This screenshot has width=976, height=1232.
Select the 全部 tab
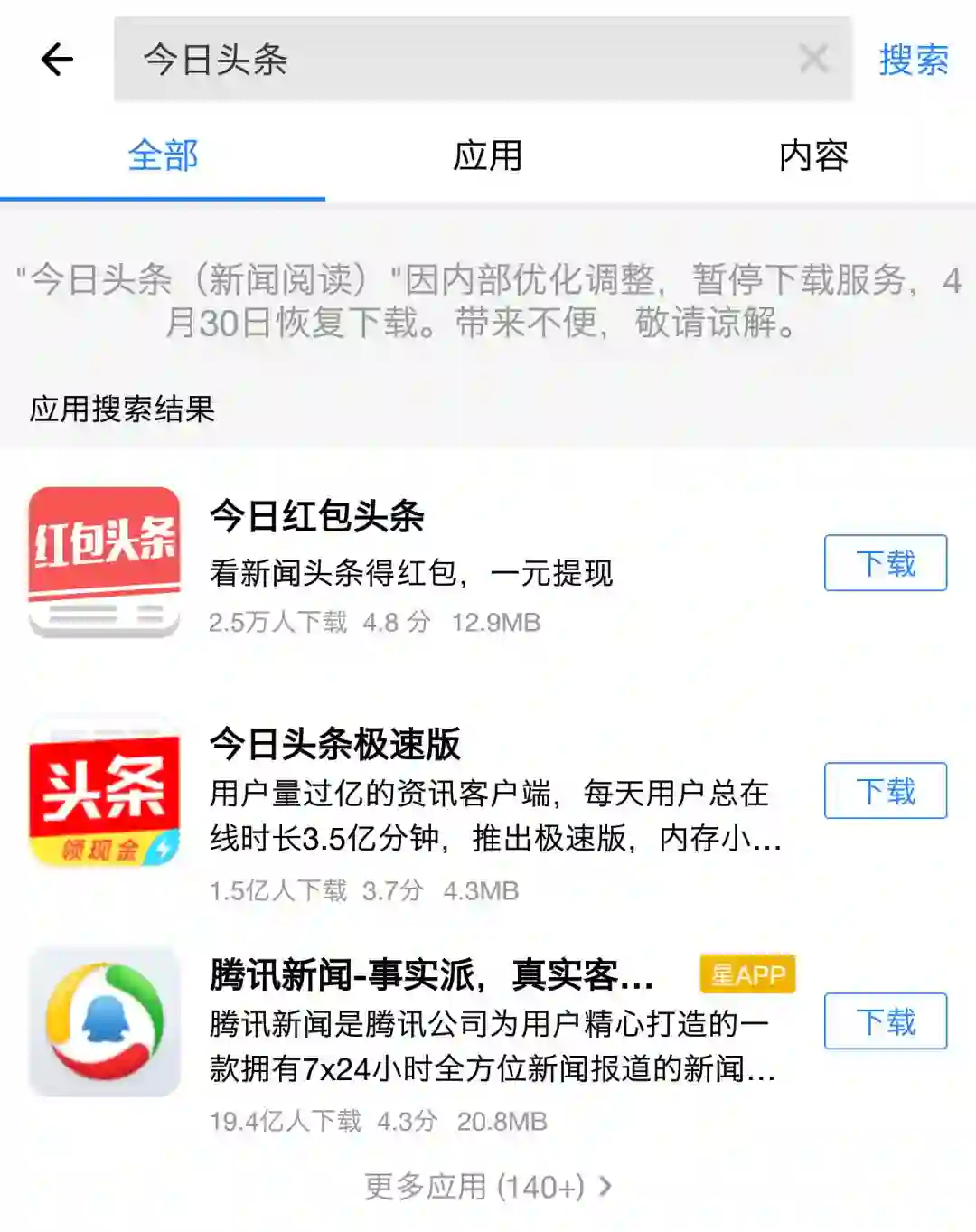point(163,155)
